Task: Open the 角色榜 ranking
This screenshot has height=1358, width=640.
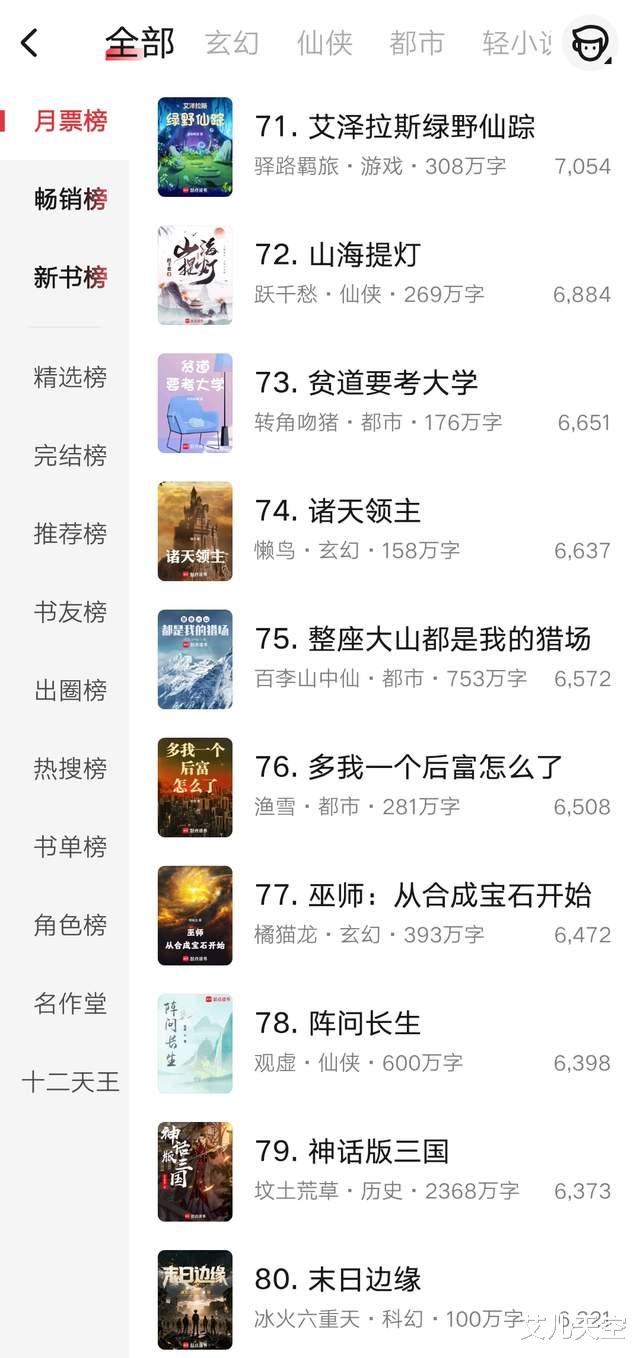Action: (x=70, y=925)
